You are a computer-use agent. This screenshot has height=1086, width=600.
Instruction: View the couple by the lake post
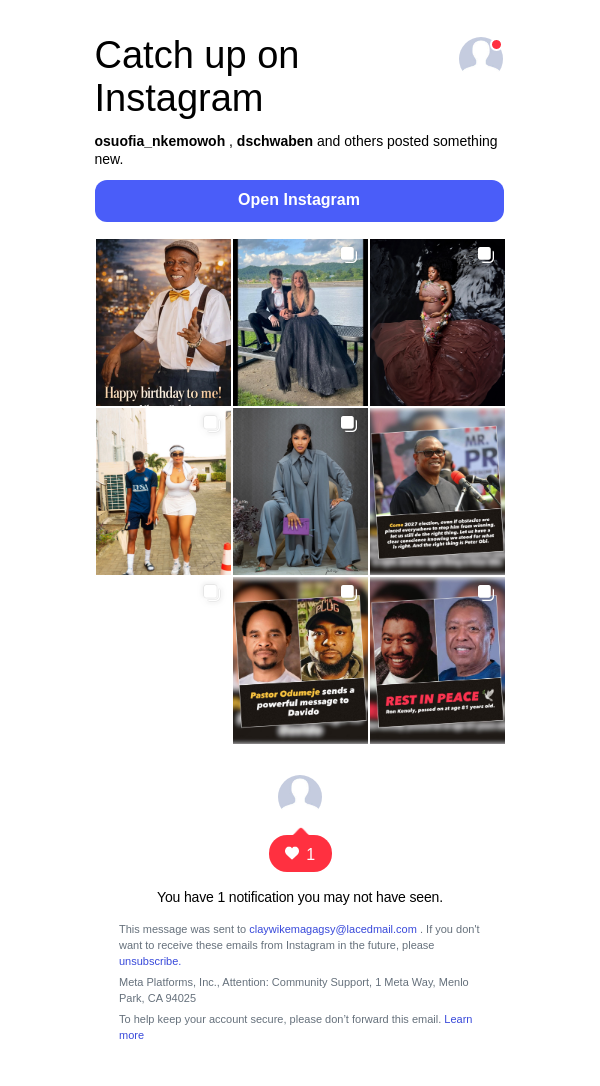pos(300,322)
